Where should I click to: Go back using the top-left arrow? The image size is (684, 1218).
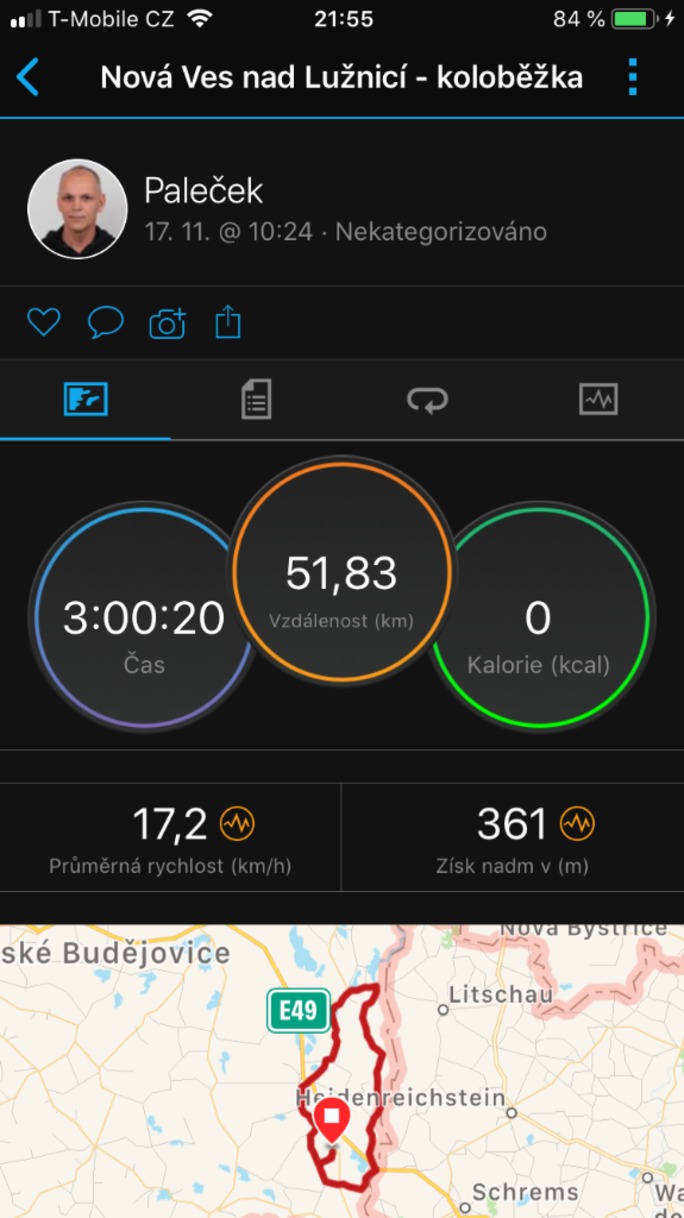pos(28,77)
